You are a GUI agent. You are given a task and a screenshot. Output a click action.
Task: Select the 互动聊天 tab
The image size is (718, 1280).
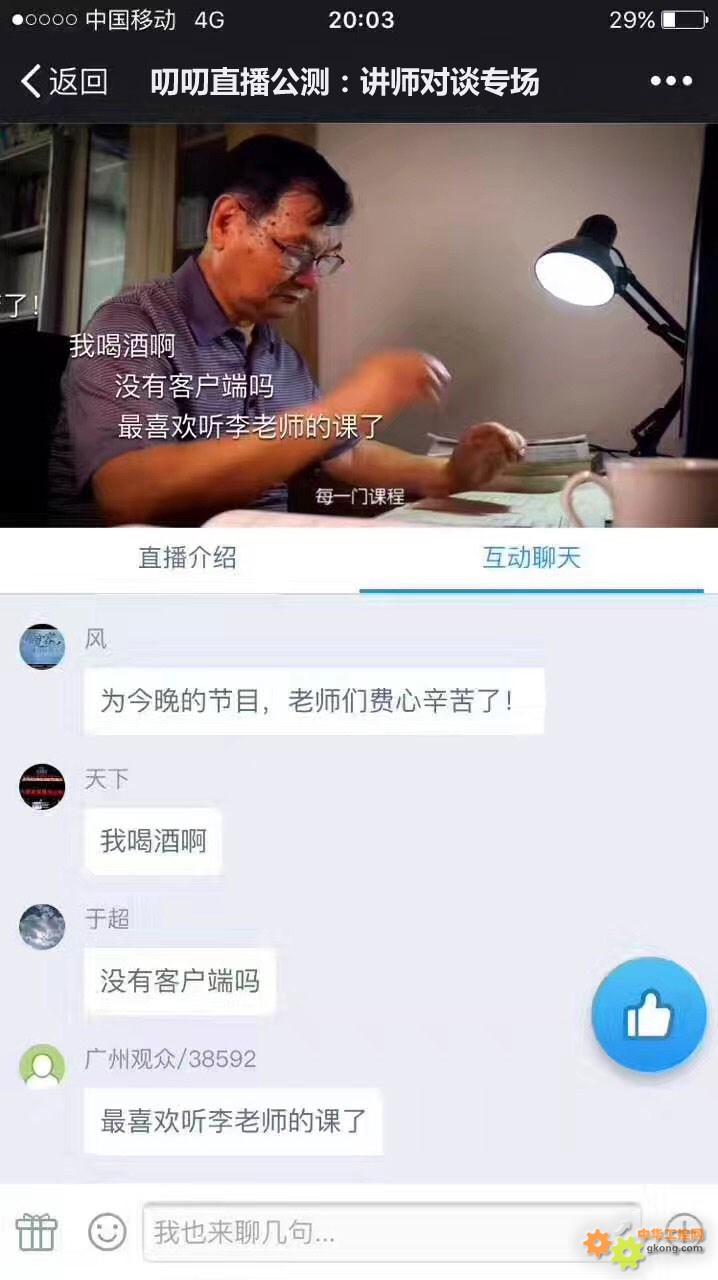point(532,558)
